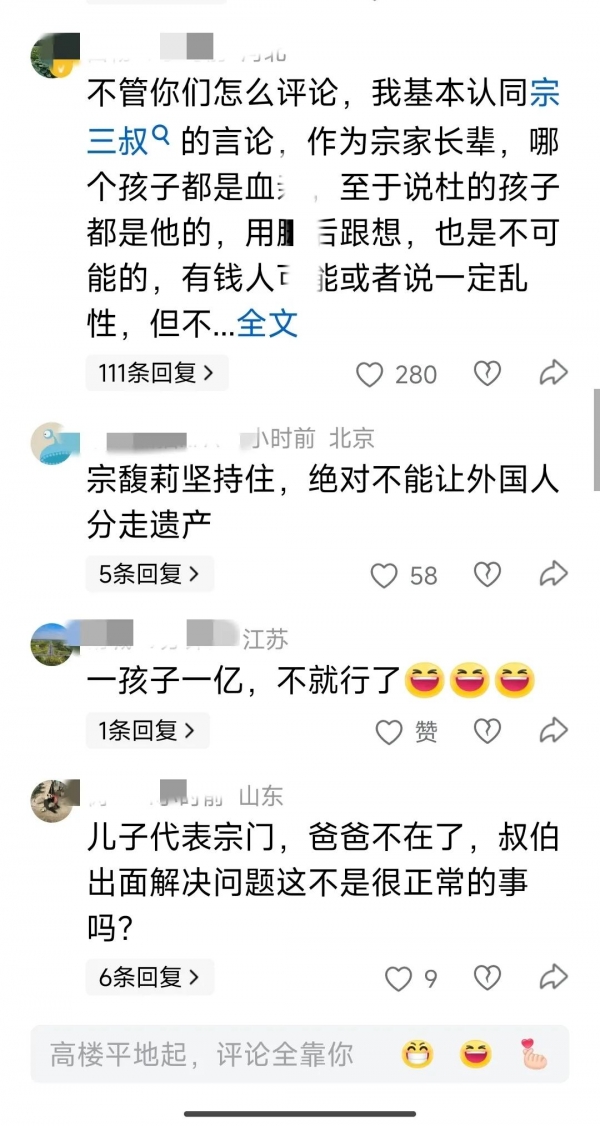The height and width of the screenshot is (1126, 600).
Task: Dislike the 宗馥莉坚持住 comment
Action: (x=487, y=574)
